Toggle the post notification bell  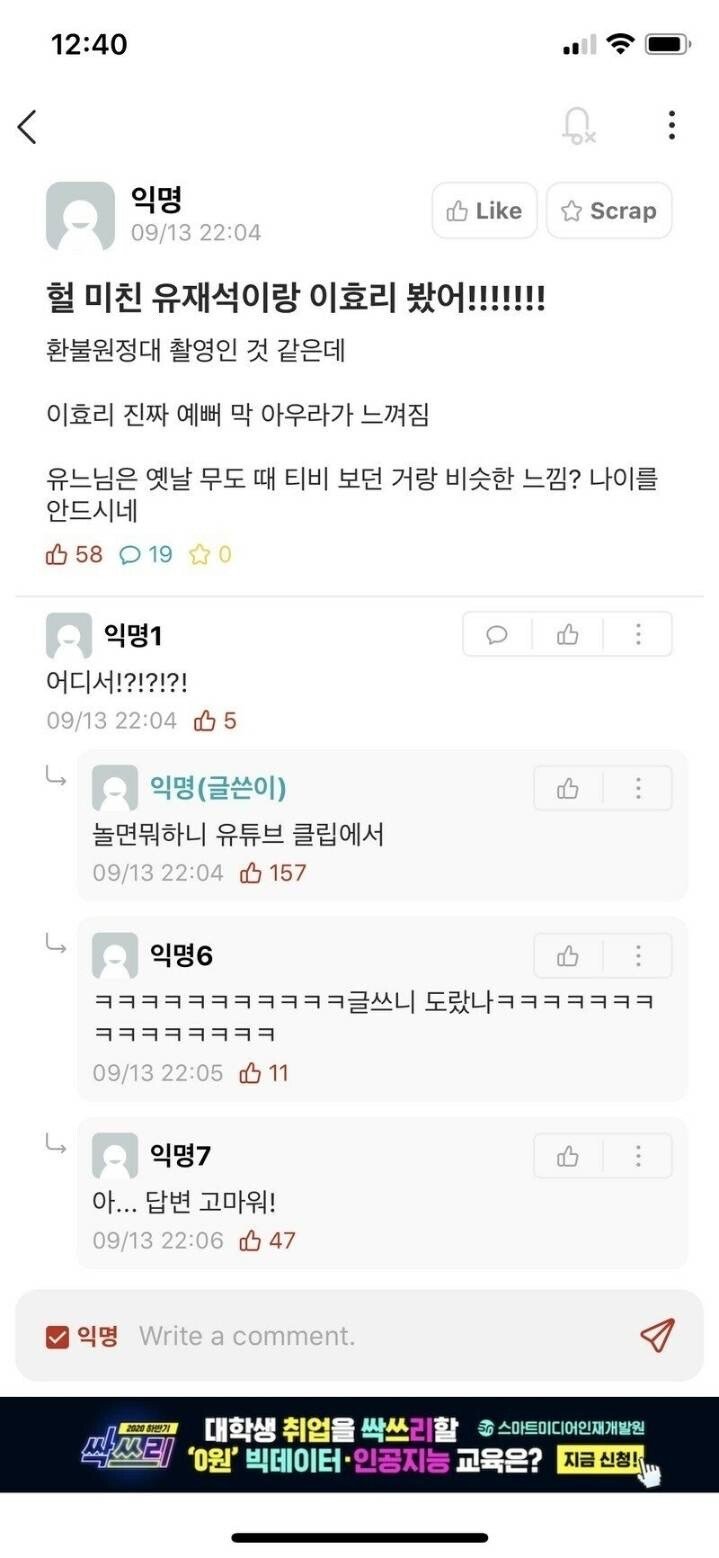[578, 125]
